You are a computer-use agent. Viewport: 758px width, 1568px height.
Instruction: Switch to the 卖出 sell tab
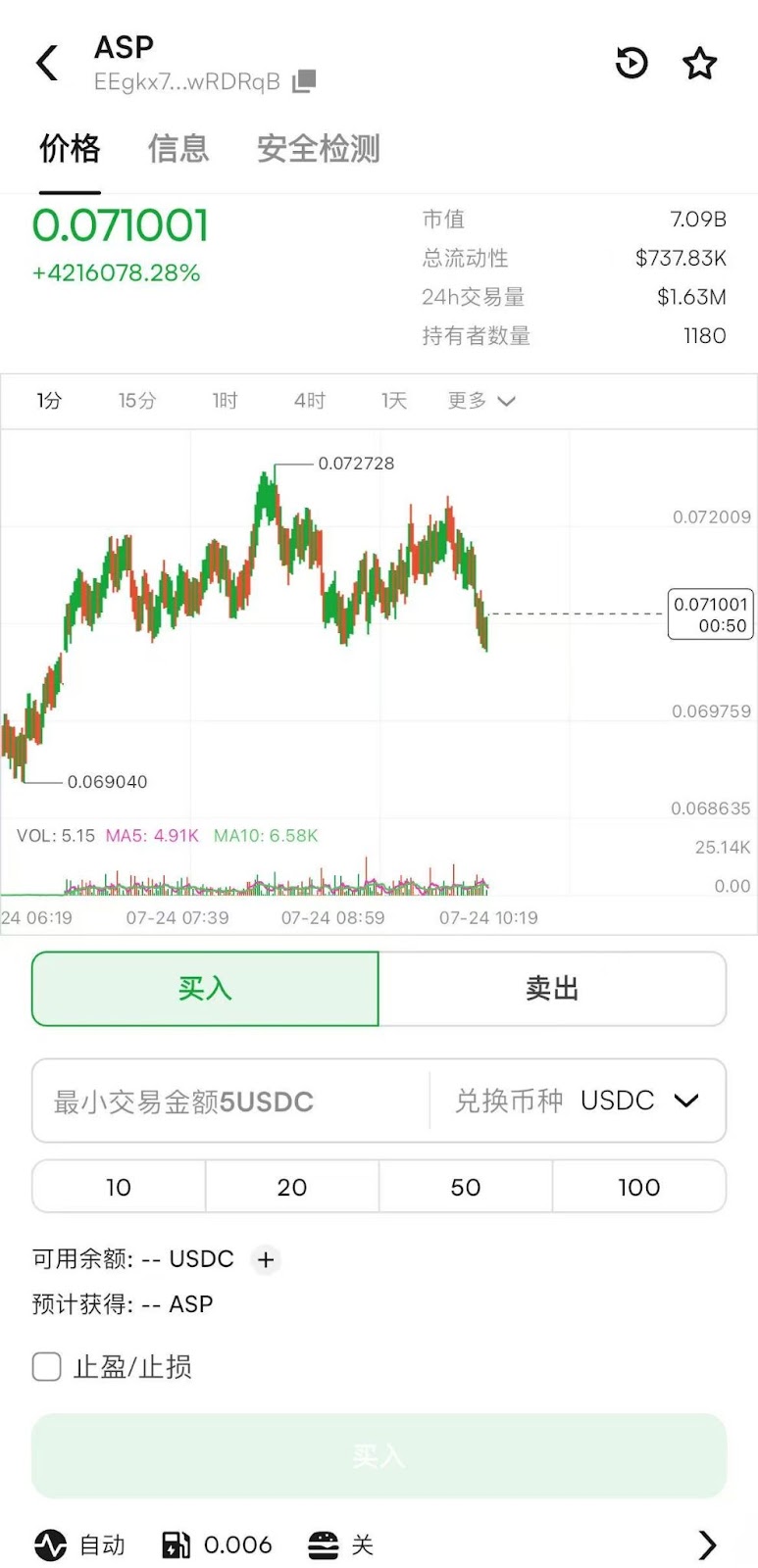coord(552,989)
